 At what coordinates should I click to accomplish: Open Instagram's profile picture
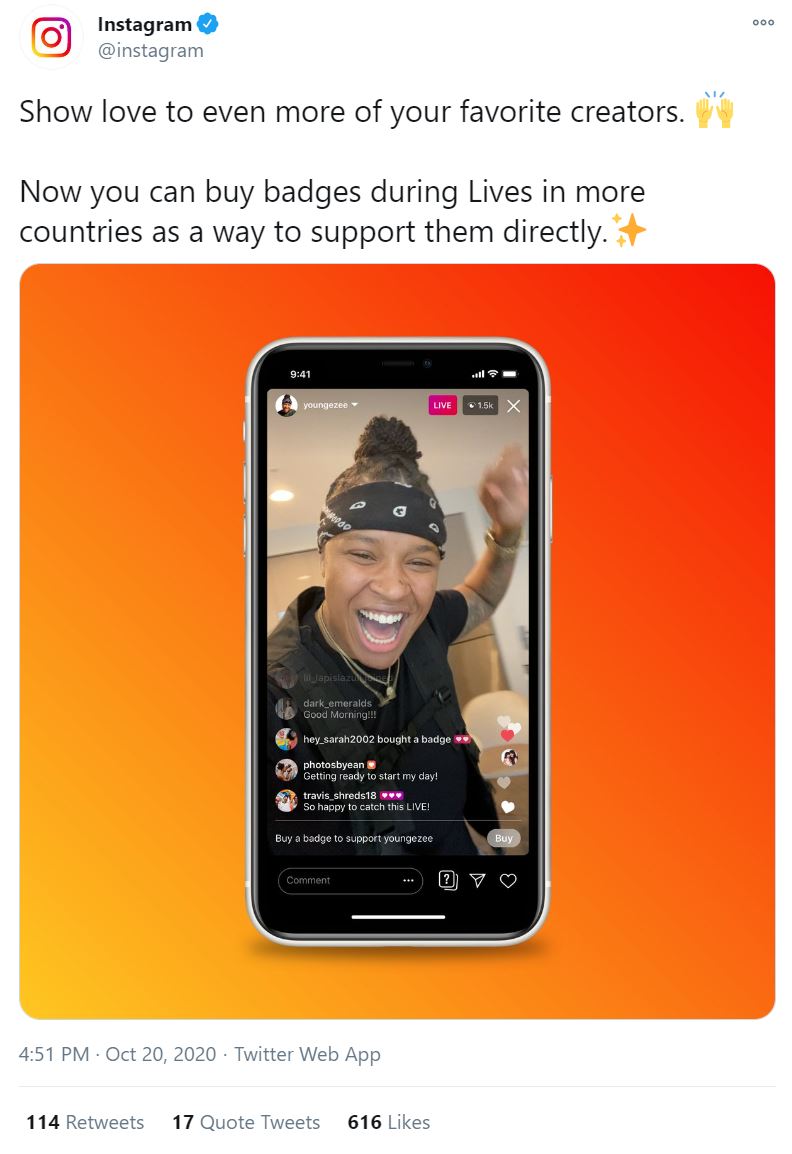point(50,37)
